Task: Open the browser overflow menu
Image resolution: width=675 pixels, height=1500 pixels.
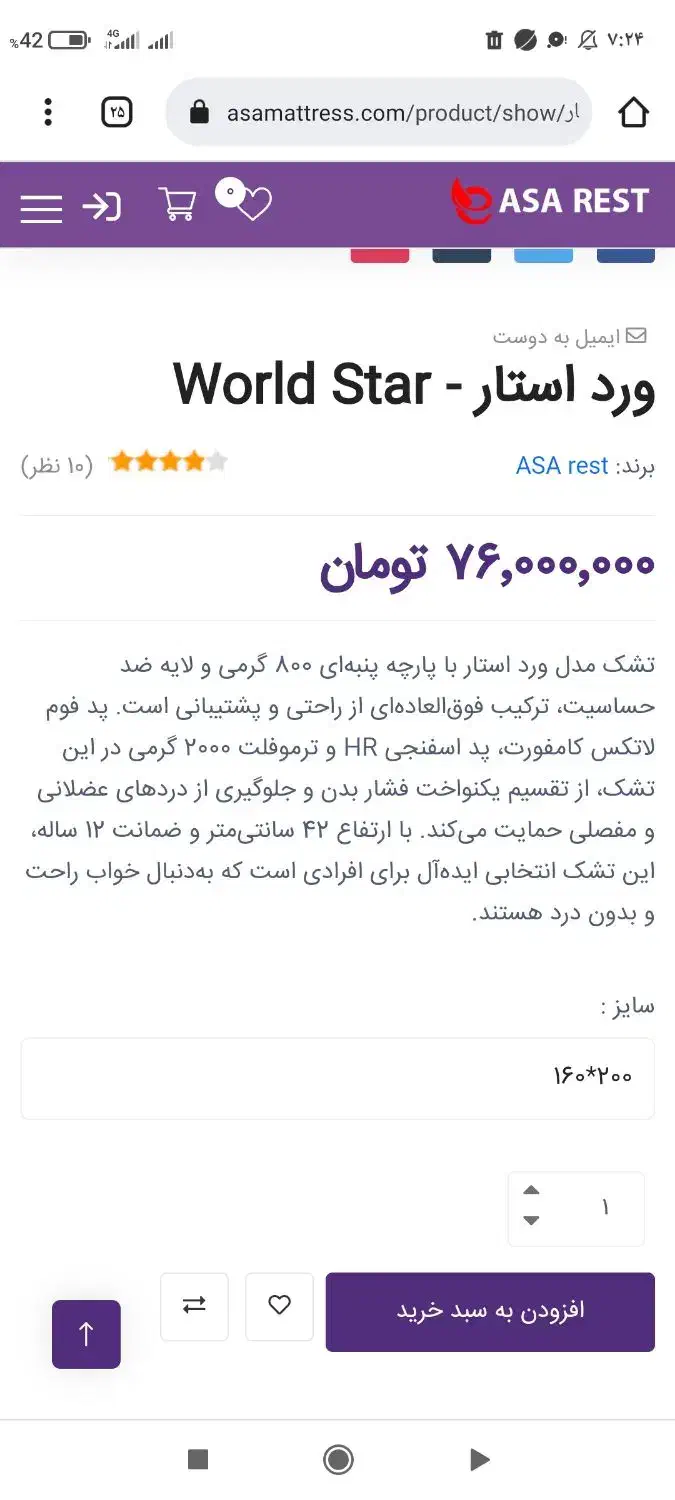Action: 47,112
